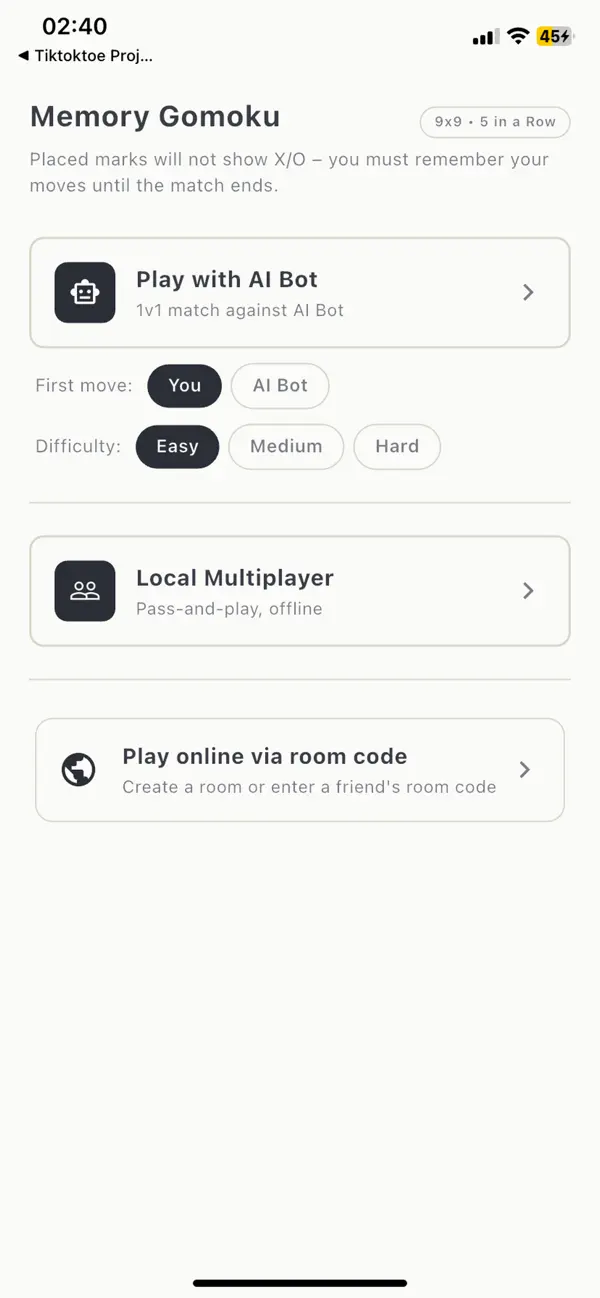Switch difficulty to Medium
Screen dimensions: 600x1298
tap(286, 447)
